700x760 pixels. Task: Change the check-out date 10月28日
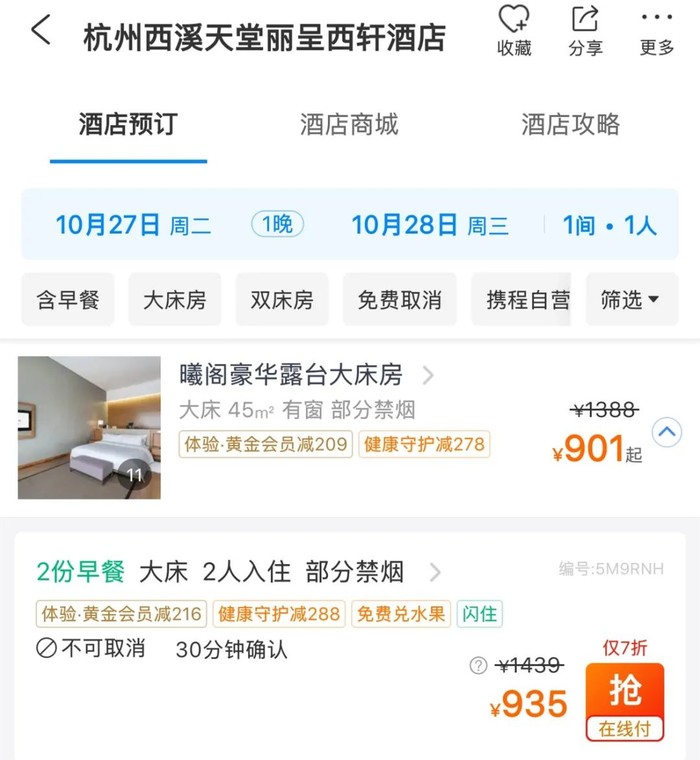[x=429, y=225]
